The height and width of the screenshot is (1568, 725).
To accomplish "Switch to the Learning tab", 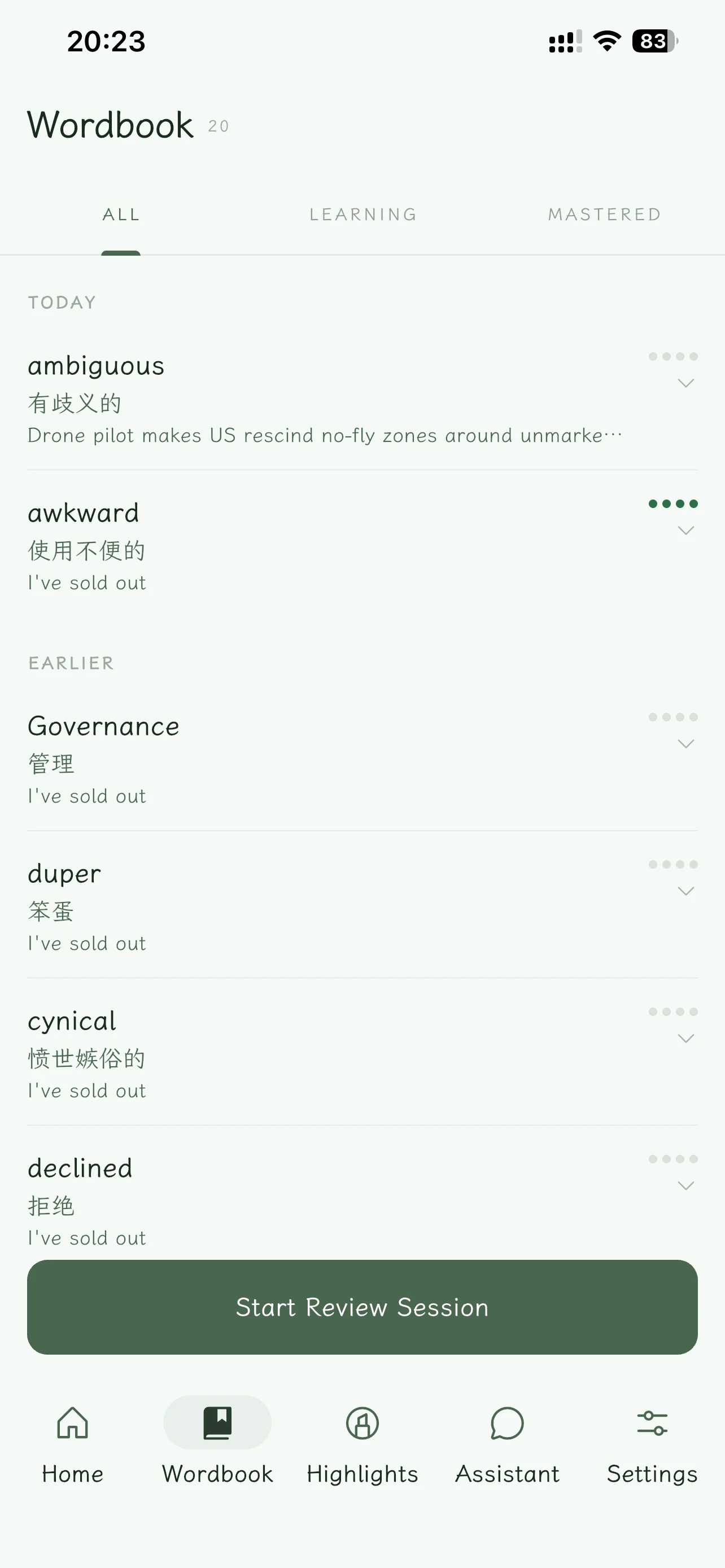I will click(363, 214).
